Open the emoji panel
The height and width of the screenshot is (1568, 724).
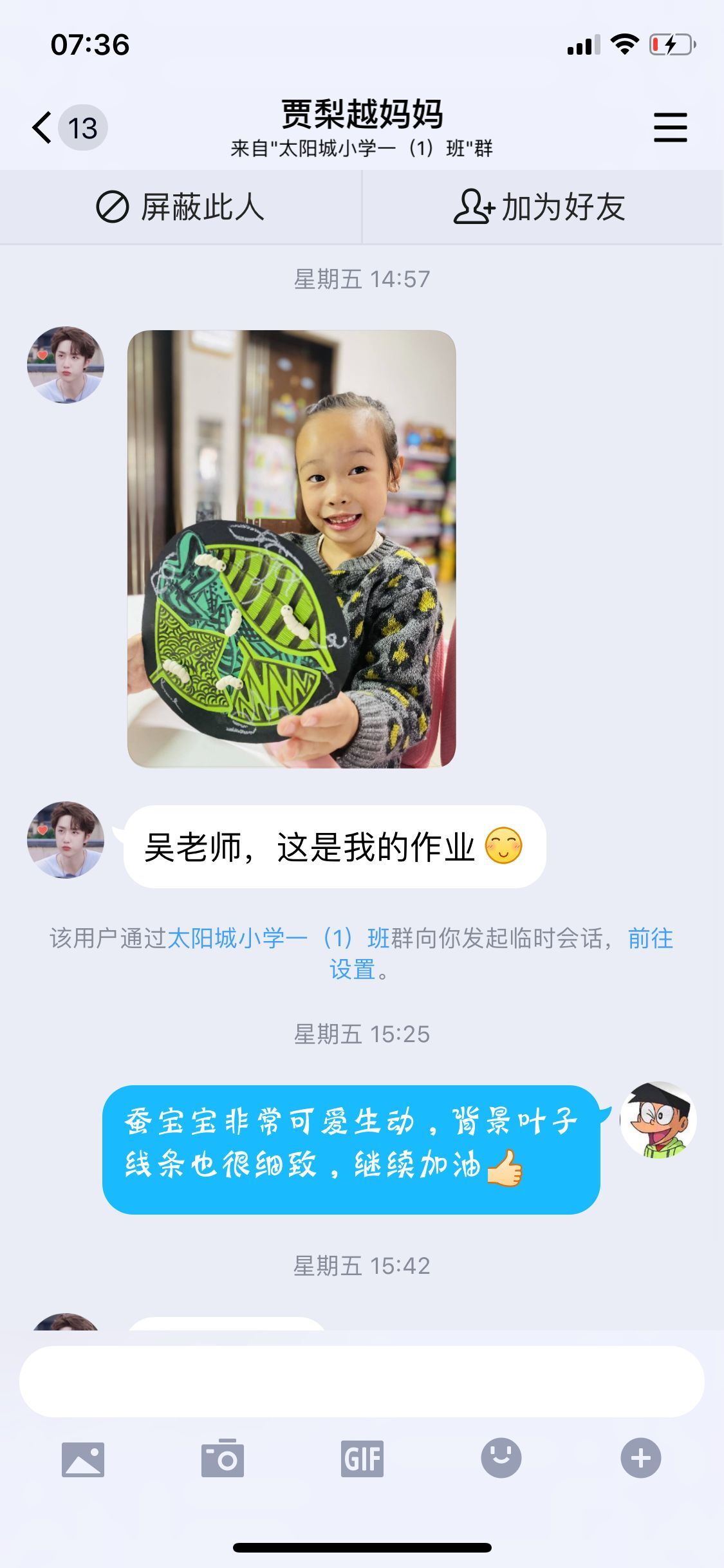coord(501,1458)
